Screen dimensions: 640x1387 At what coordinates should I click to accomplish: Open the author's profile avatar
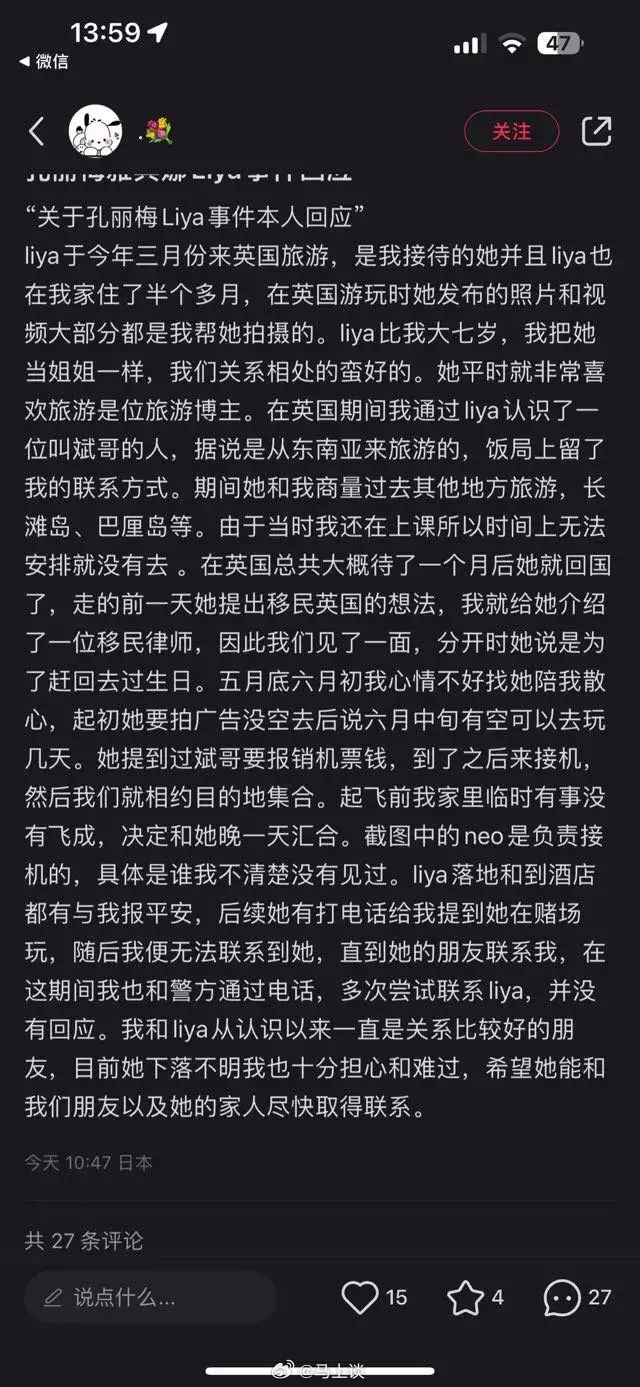coord(94,131)
